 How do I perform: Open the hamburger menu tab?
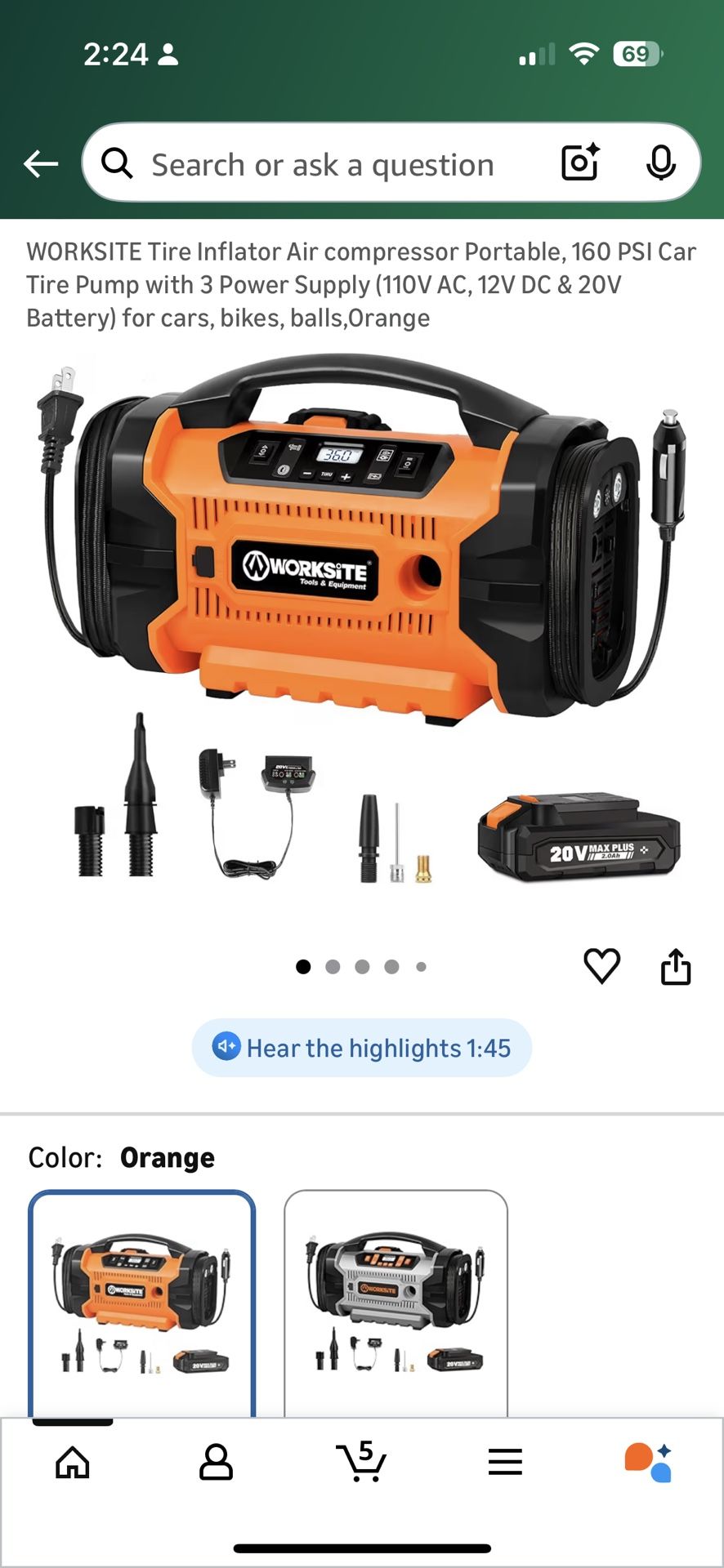pos(505,1462)
